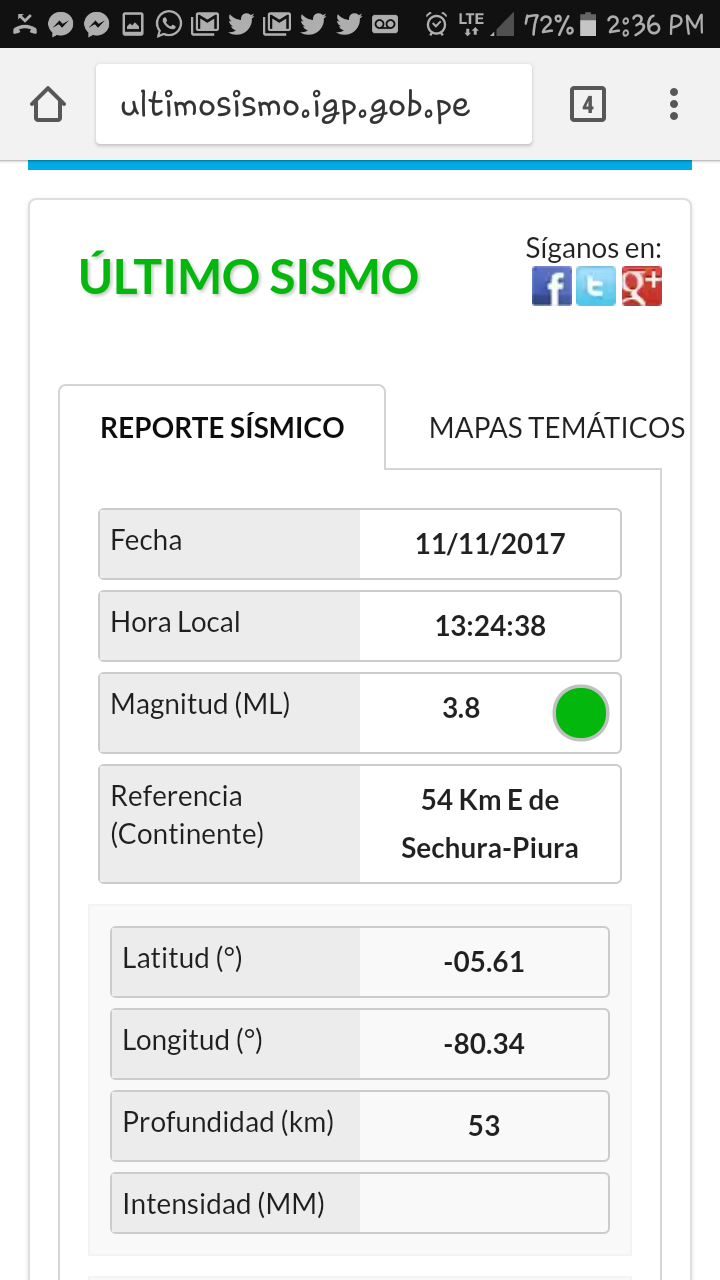This screenshot has height=1280, width=720.
Task: Go to the browser home page
Action: pos(48,104)
